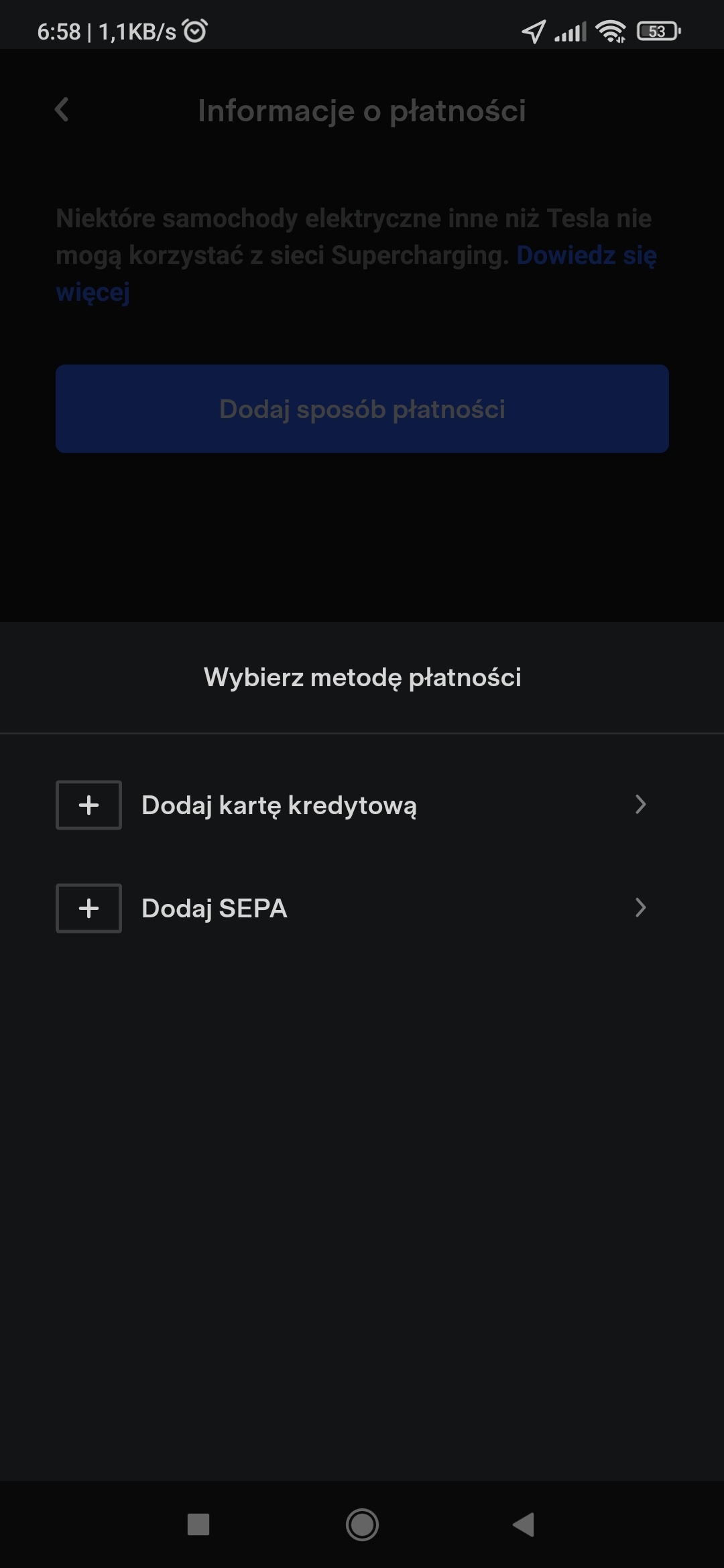Screen dimensions: 724x1568
Task: Tap the system back triangle button
Action: point(524,1525)
